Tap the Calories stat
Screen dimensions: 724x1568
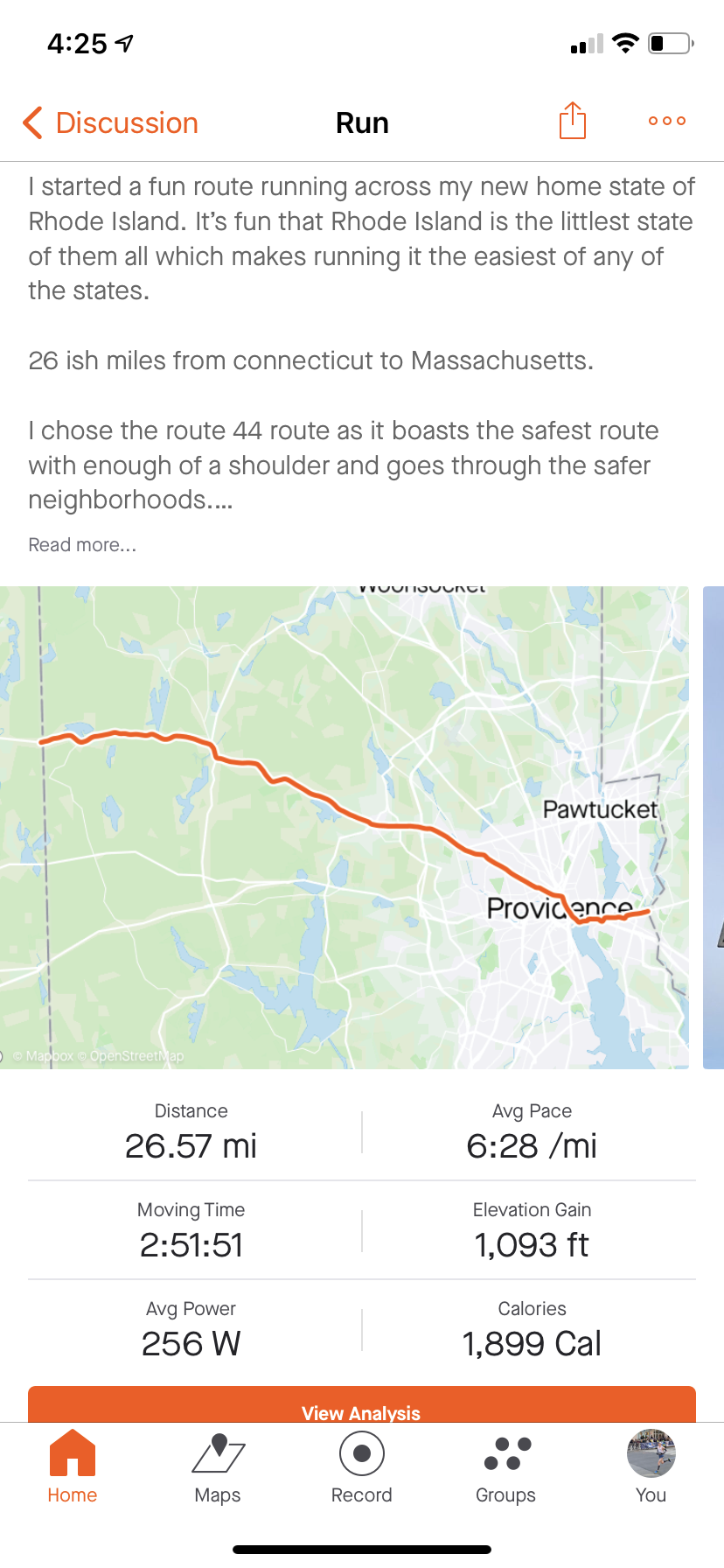click(x=532, y=1342)
